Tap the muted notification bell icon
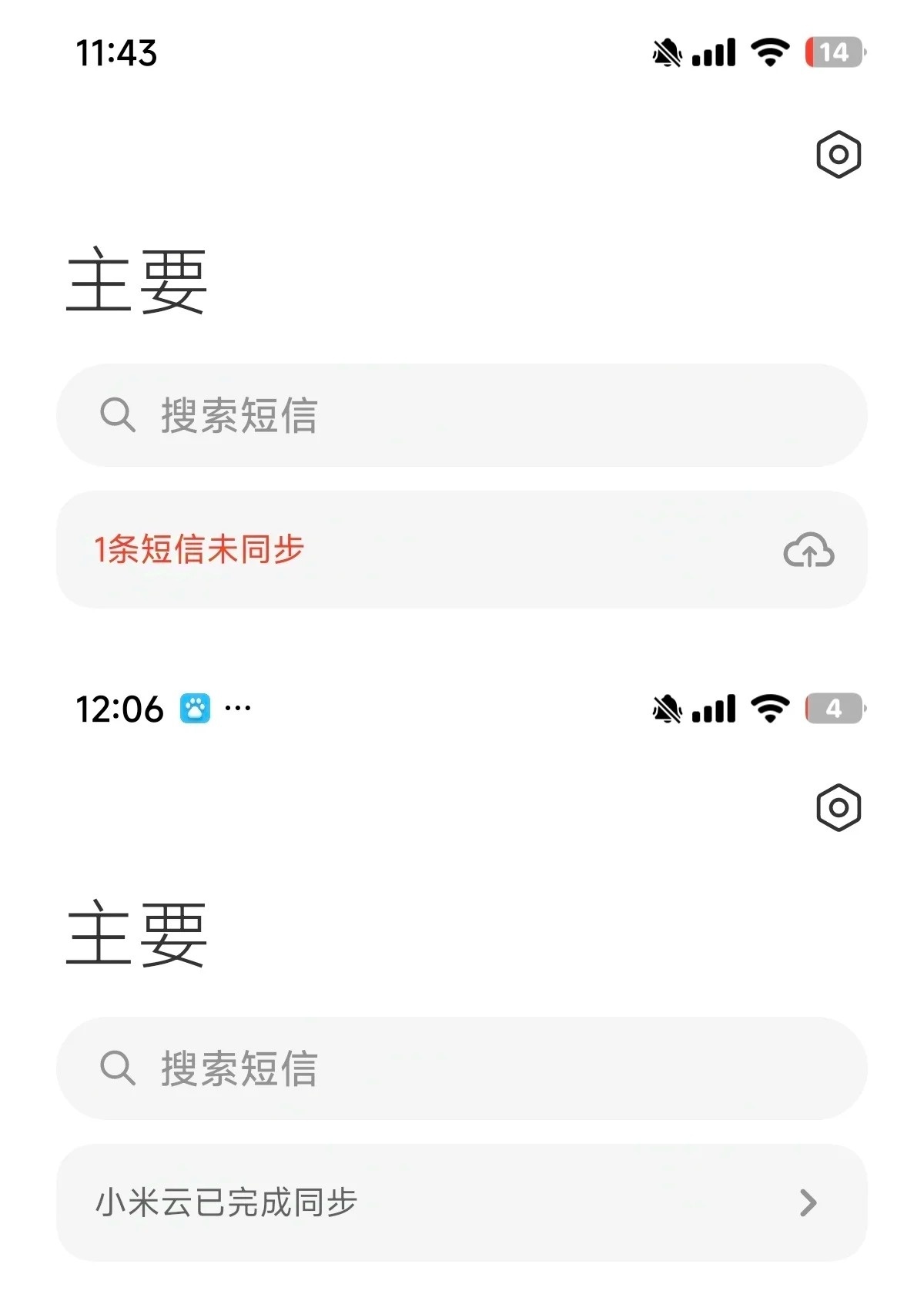 click(667, 53)
